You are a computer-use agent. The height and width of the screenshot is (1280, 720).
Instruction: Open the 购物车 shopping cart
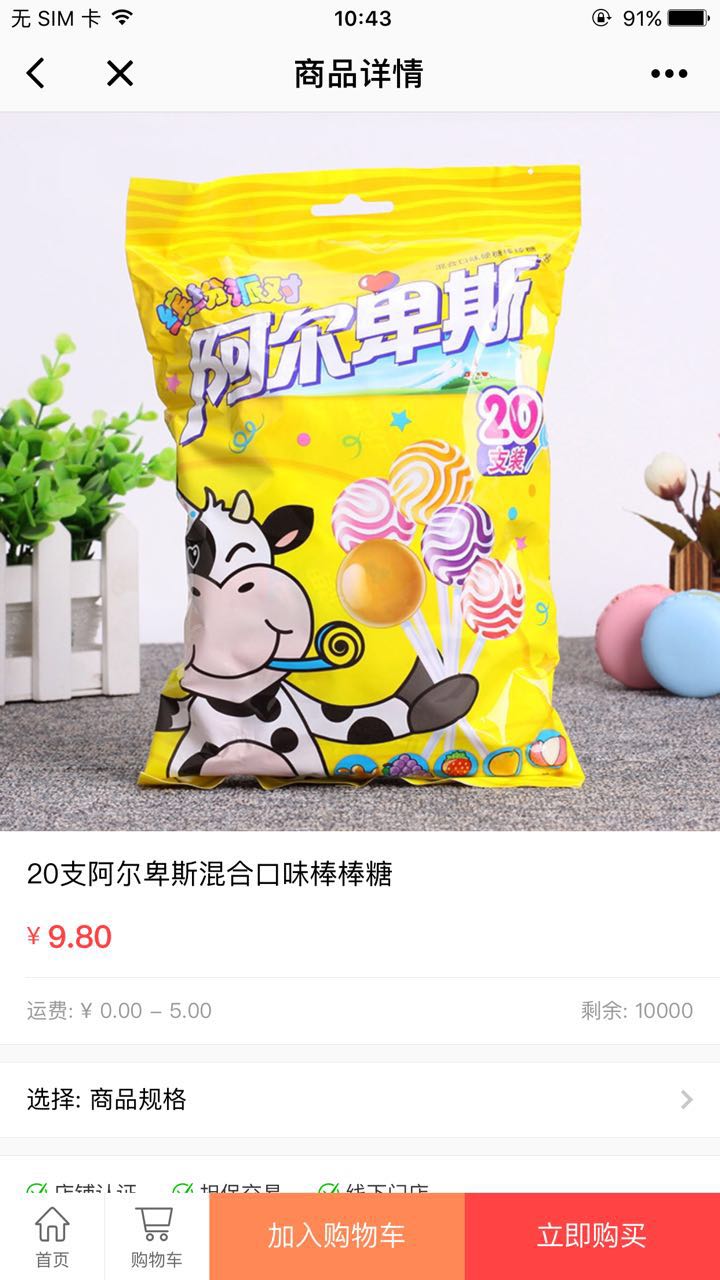156,1236
